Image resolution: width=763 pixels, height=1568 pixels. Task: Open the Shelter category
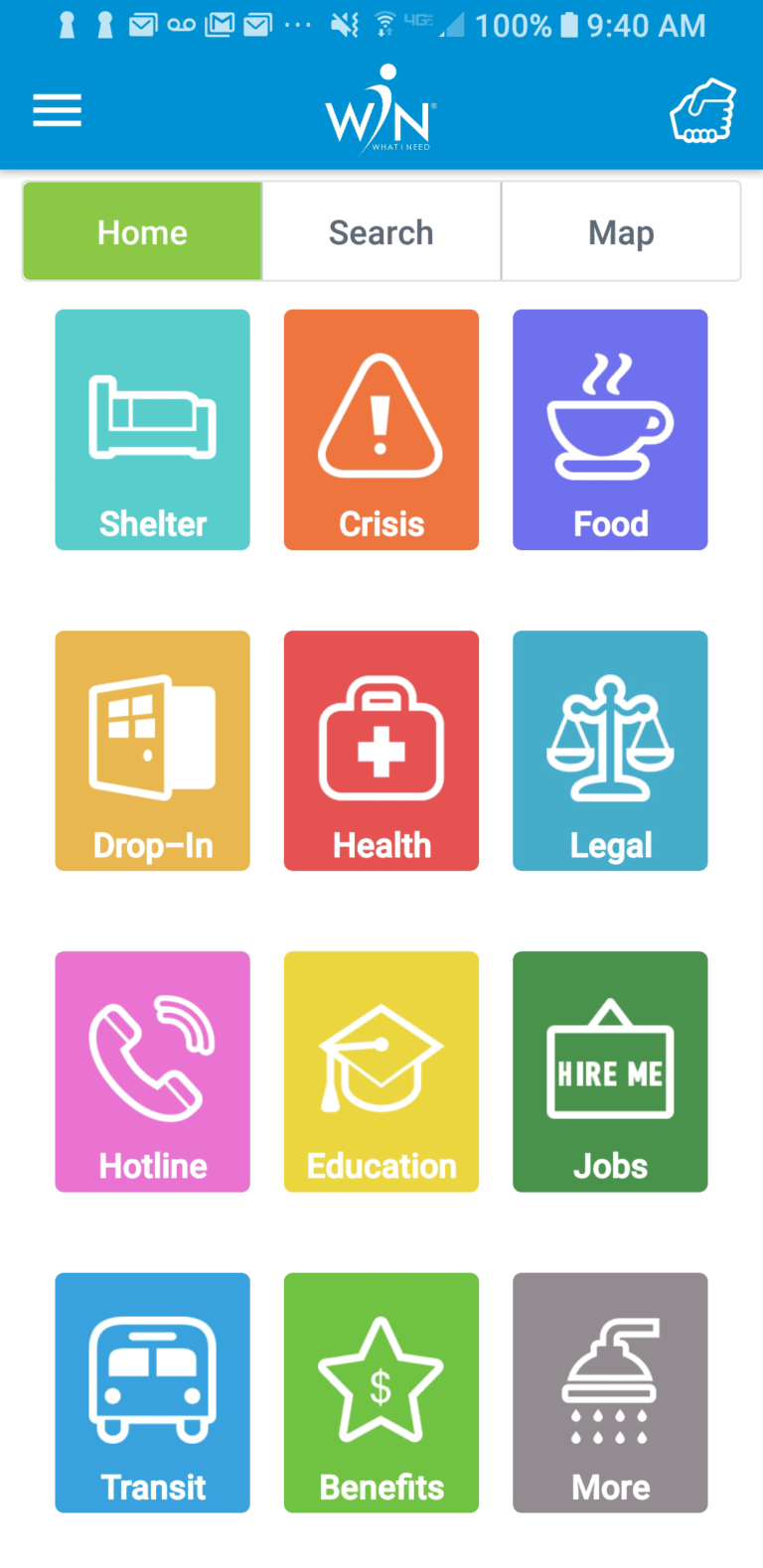pos(152,429)
